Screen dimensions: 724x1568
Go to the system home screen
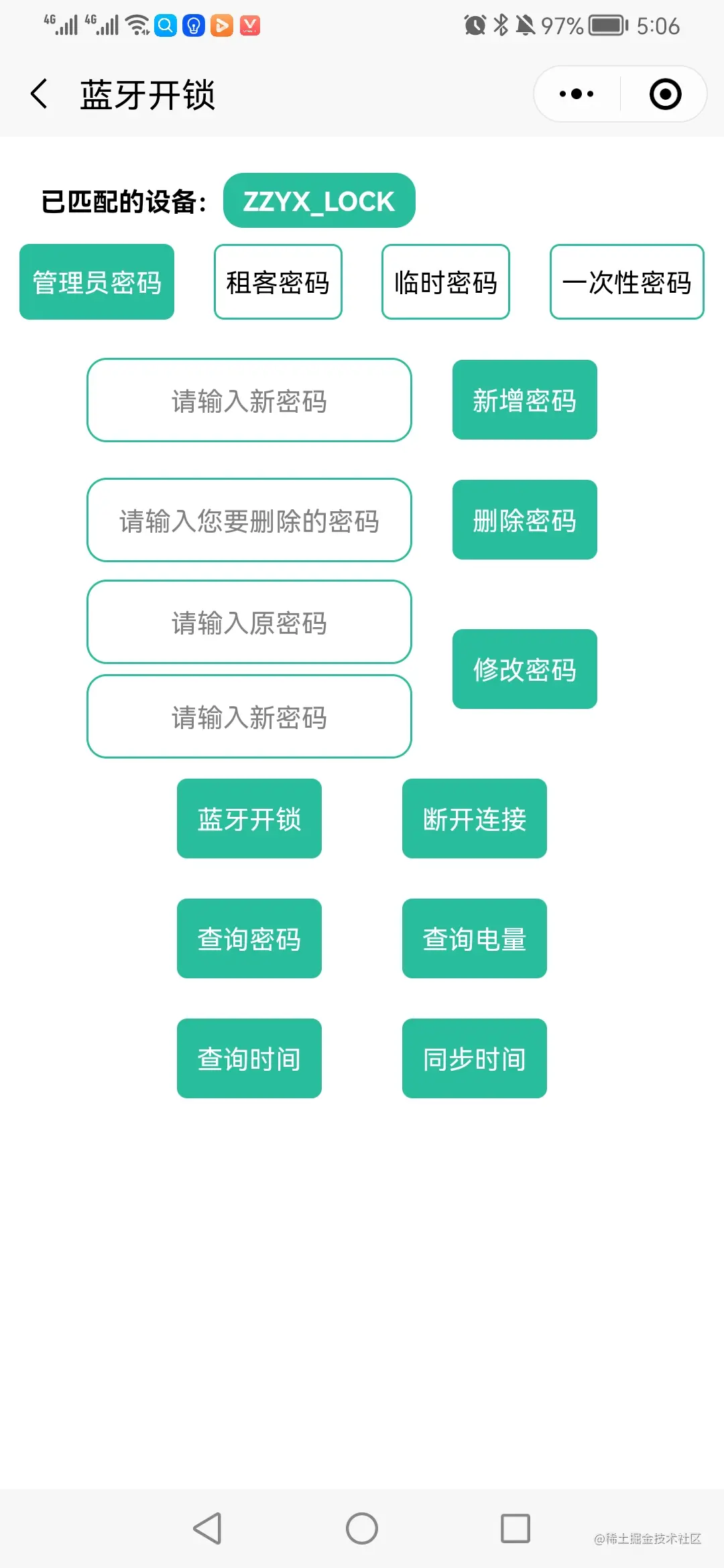click(362, 1528)
